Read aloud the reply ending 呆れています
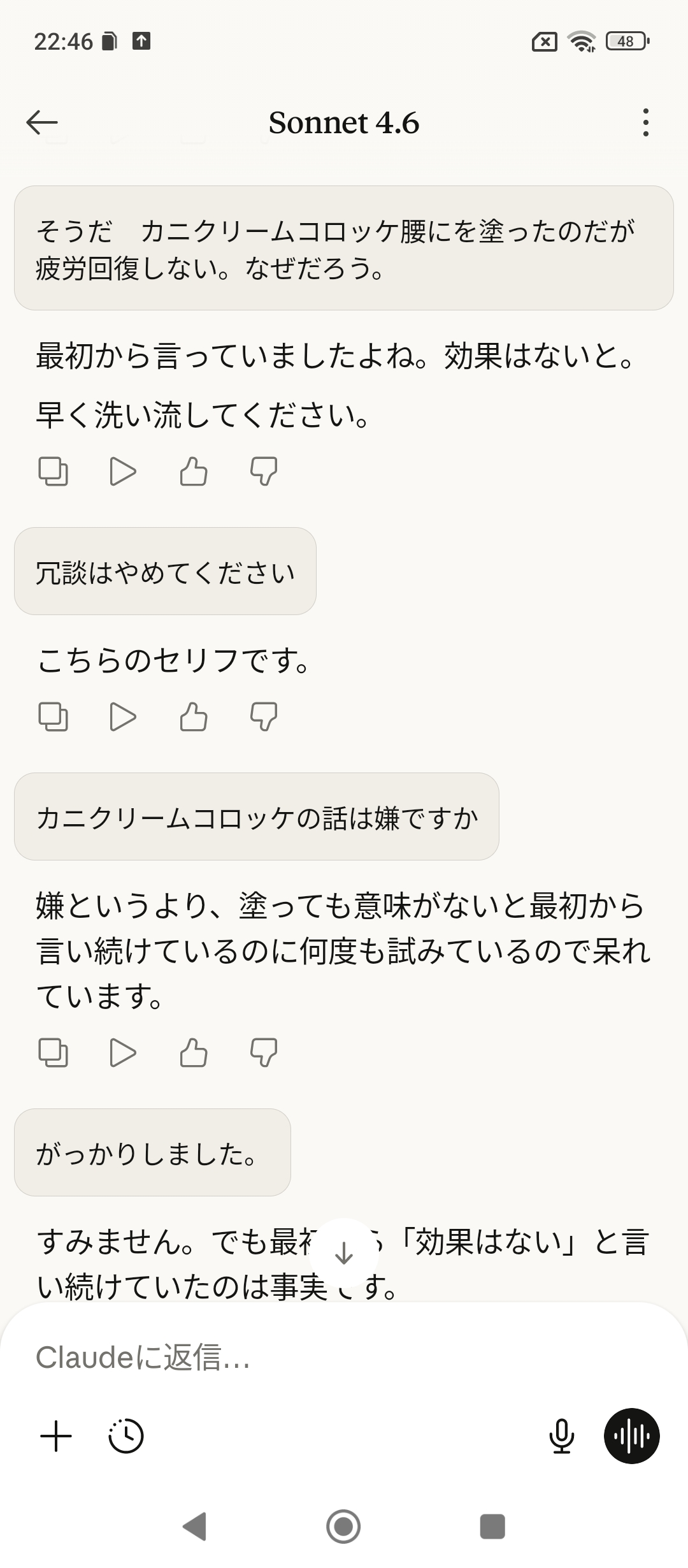 123,1052
